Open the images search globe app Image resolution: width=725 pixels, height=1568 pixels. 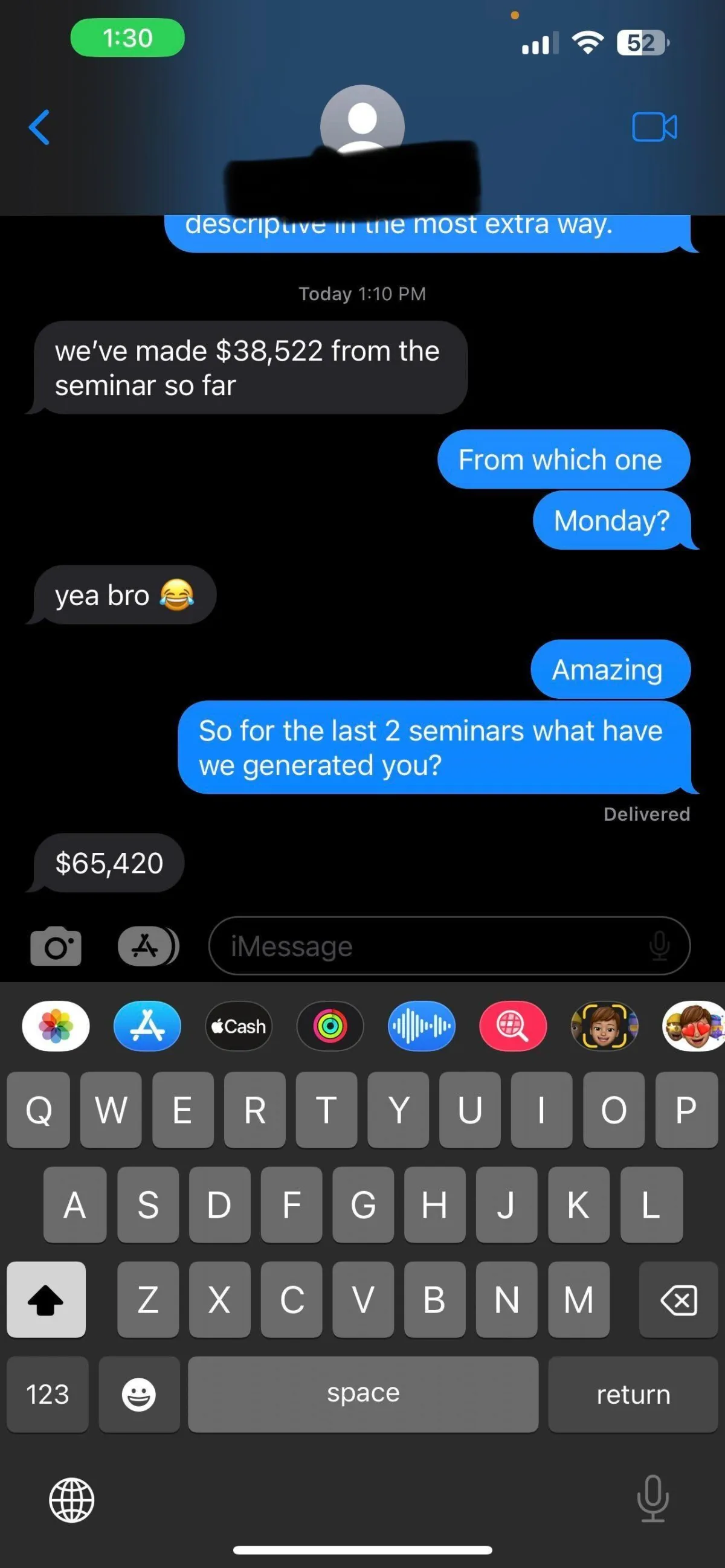tap(512, 1026)
